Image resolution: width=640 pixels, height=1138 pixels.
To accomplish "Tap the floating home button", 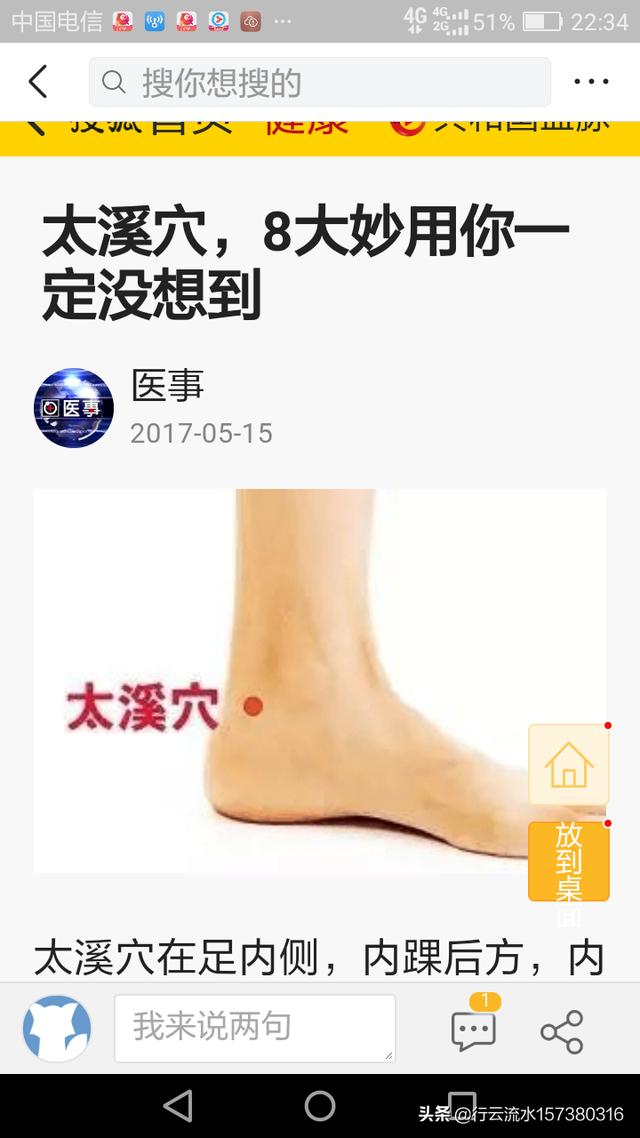I will [x=568, y=765].
